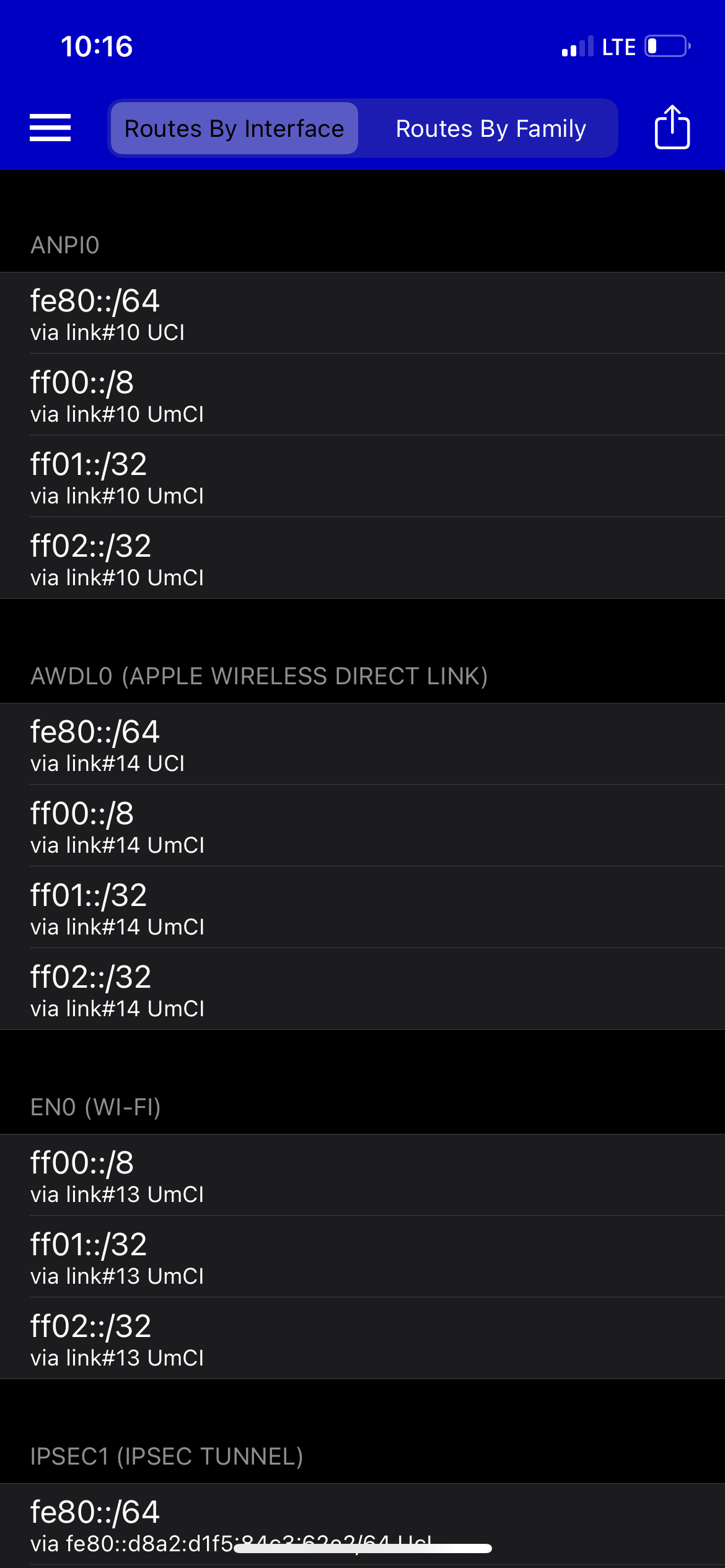Open ff01::/32 route via link#10
The height and width of the screenshot is (1568, 725).
362,477
